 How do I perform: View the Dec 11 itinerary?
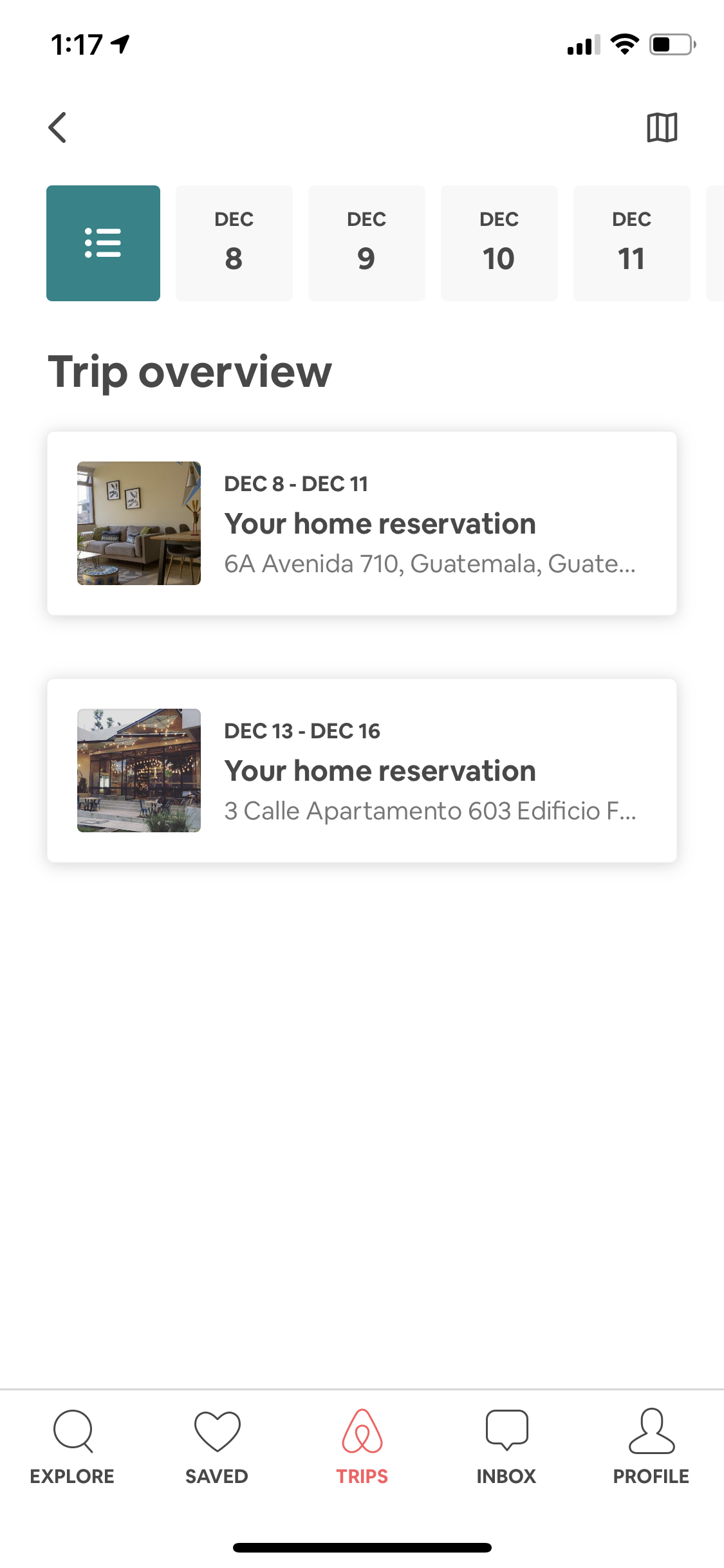click(x=631, y=243)
